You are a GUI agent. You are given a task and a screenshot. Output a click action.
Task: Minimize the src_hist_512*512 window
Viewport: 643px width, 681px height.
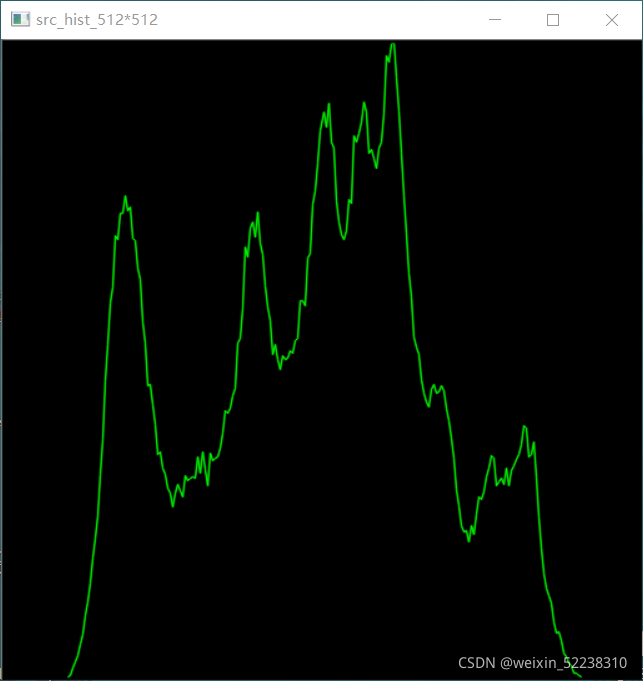[x=494, y=20]
